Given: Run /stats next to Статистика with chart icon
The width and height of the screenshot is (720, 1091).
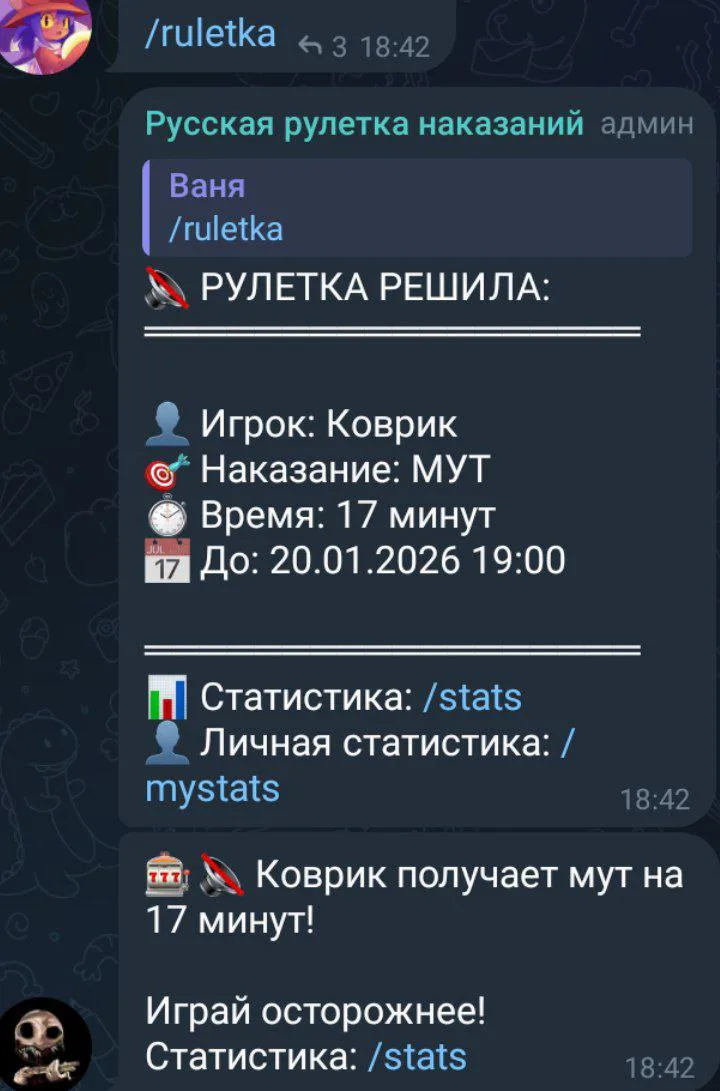Looking at the screenshot, I should pos(472,697).
